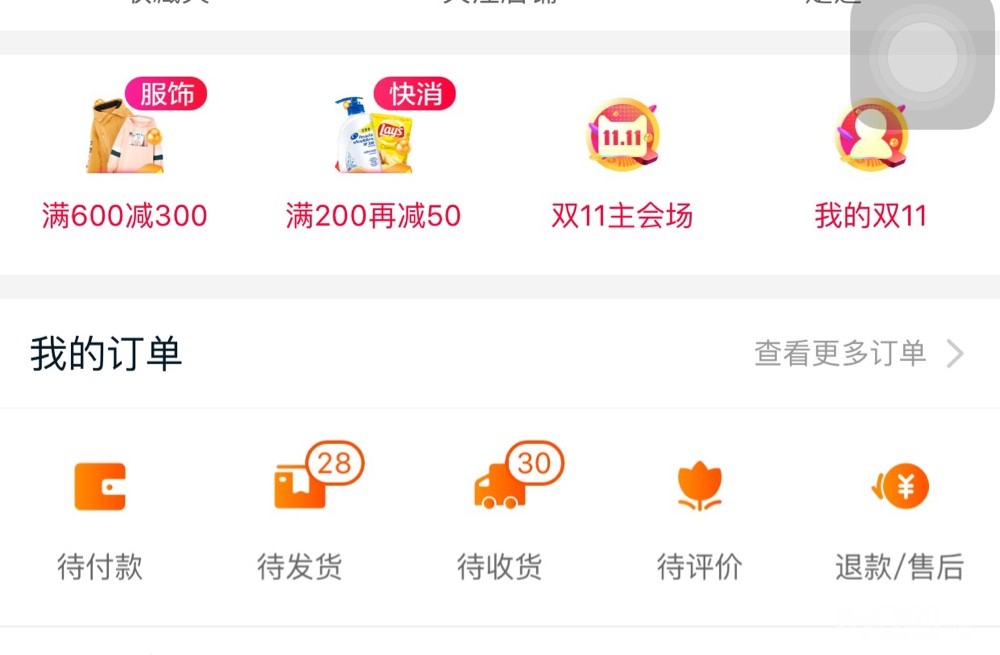The height and width of the screenshot is (655, 1000).
Task: Open 待收货 orders
Action: (x=500, y=515)
